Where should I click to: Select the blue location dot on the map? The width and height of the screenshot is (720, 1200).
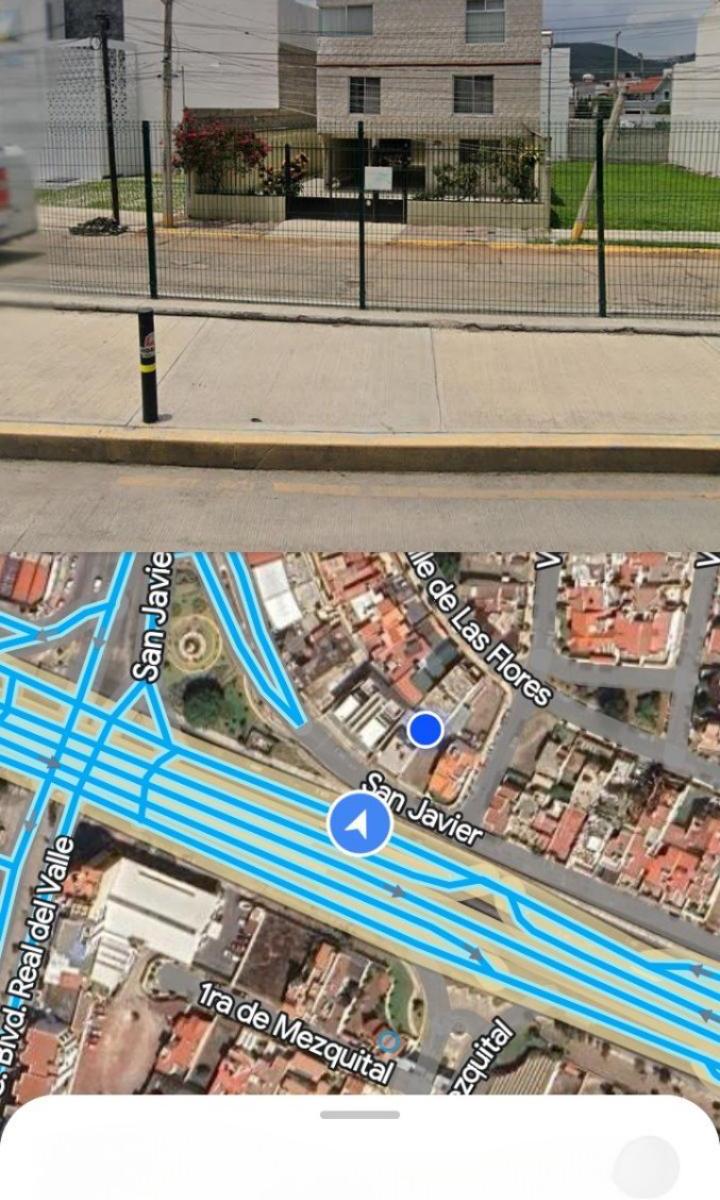(x=426, y=730)
